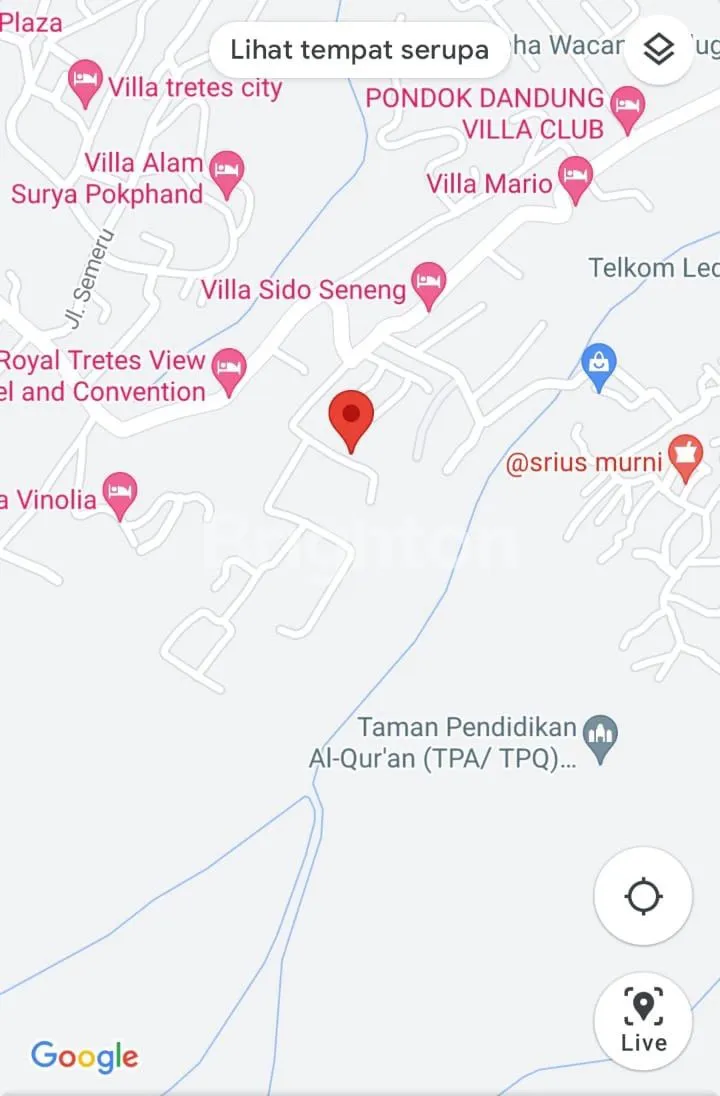Launch Live View

(643, 1022)
